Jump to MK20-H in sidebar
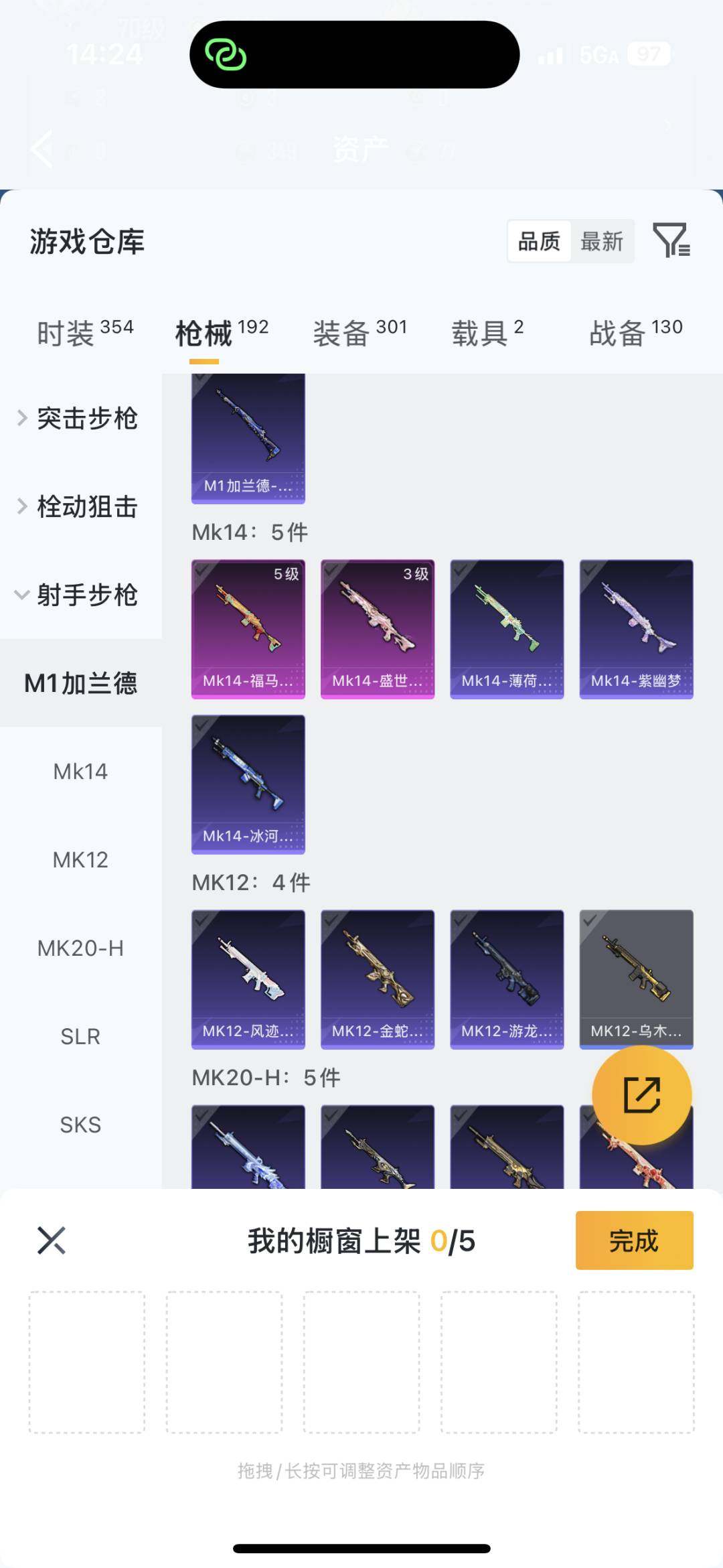Image resolution: width=723 pixels, height=1568 pixels. coord(80,948)
